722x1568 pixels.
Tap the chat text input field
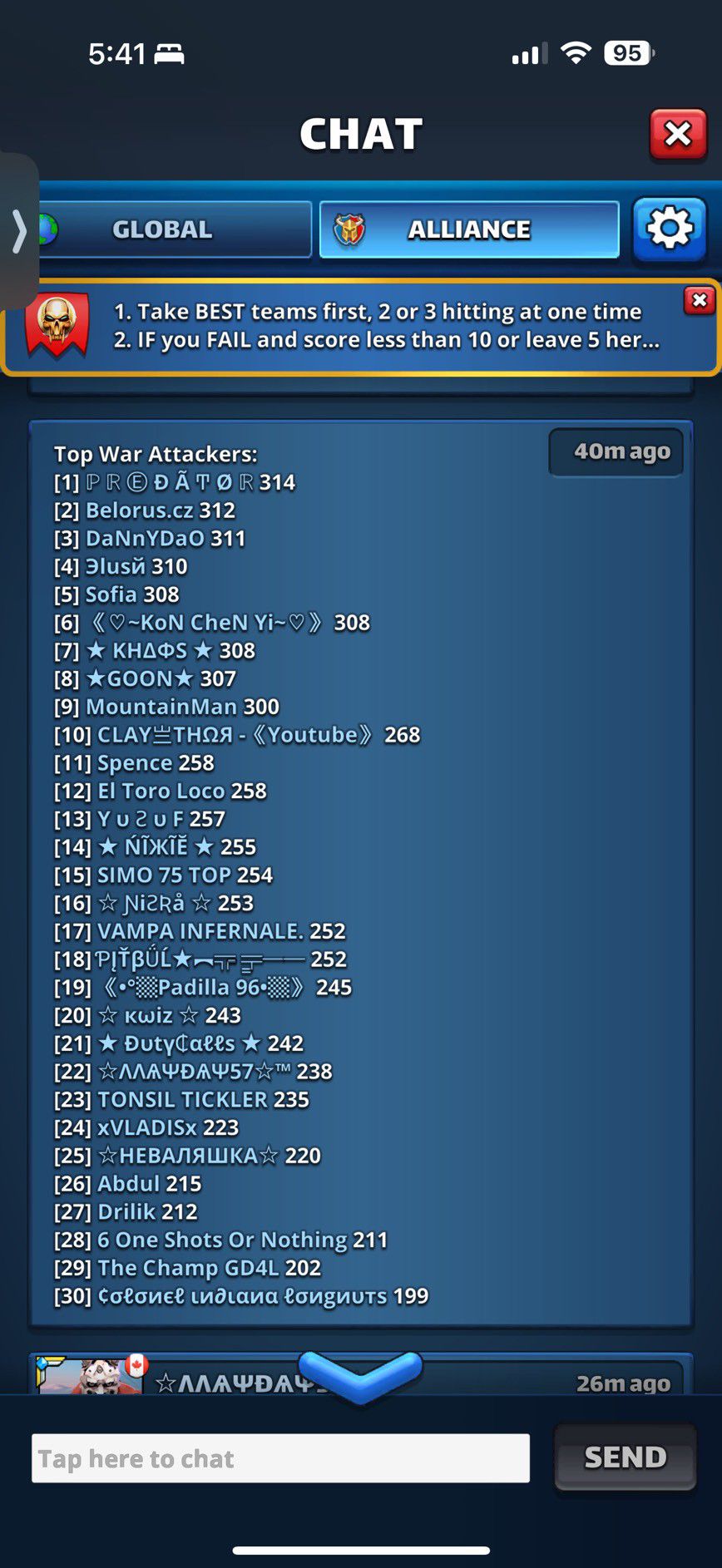point(280,1458)
